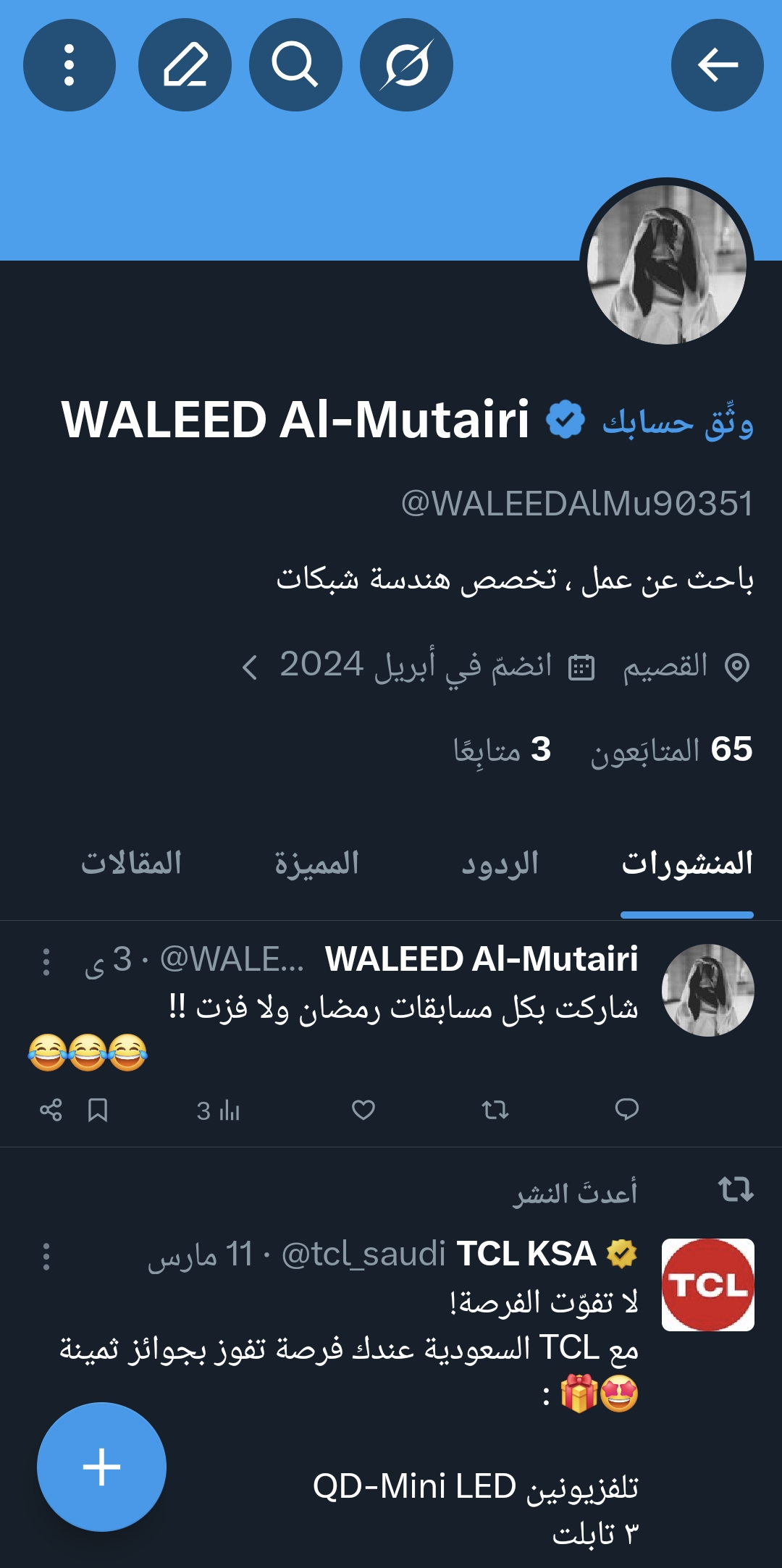The height and width of the screenshot is (1568, 782).
Task: Open the join date details chevron
Action: pos(250,667)
